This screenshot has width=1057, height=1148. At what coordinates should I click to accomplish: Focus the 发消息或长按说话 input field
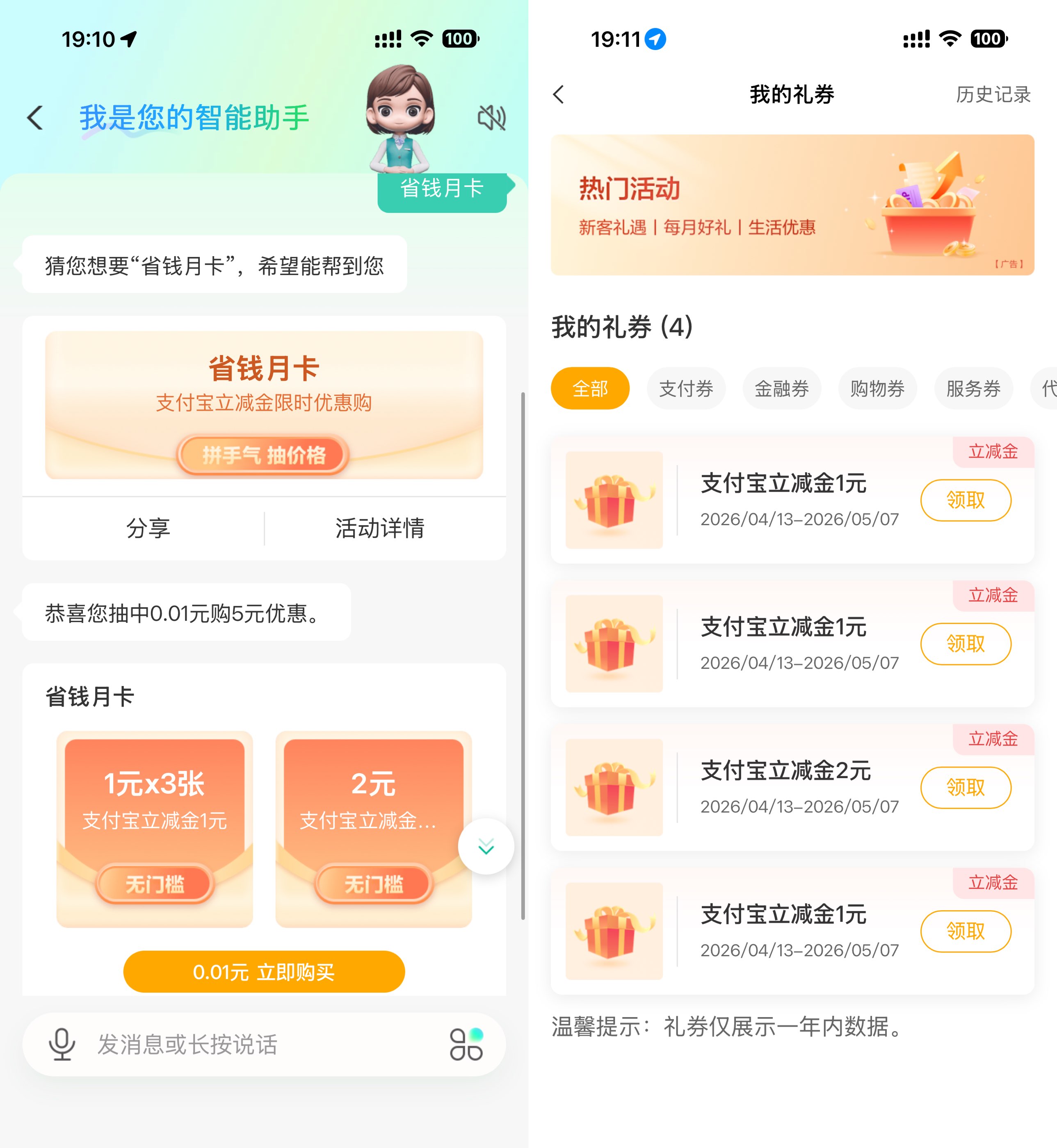[258, 1044]
